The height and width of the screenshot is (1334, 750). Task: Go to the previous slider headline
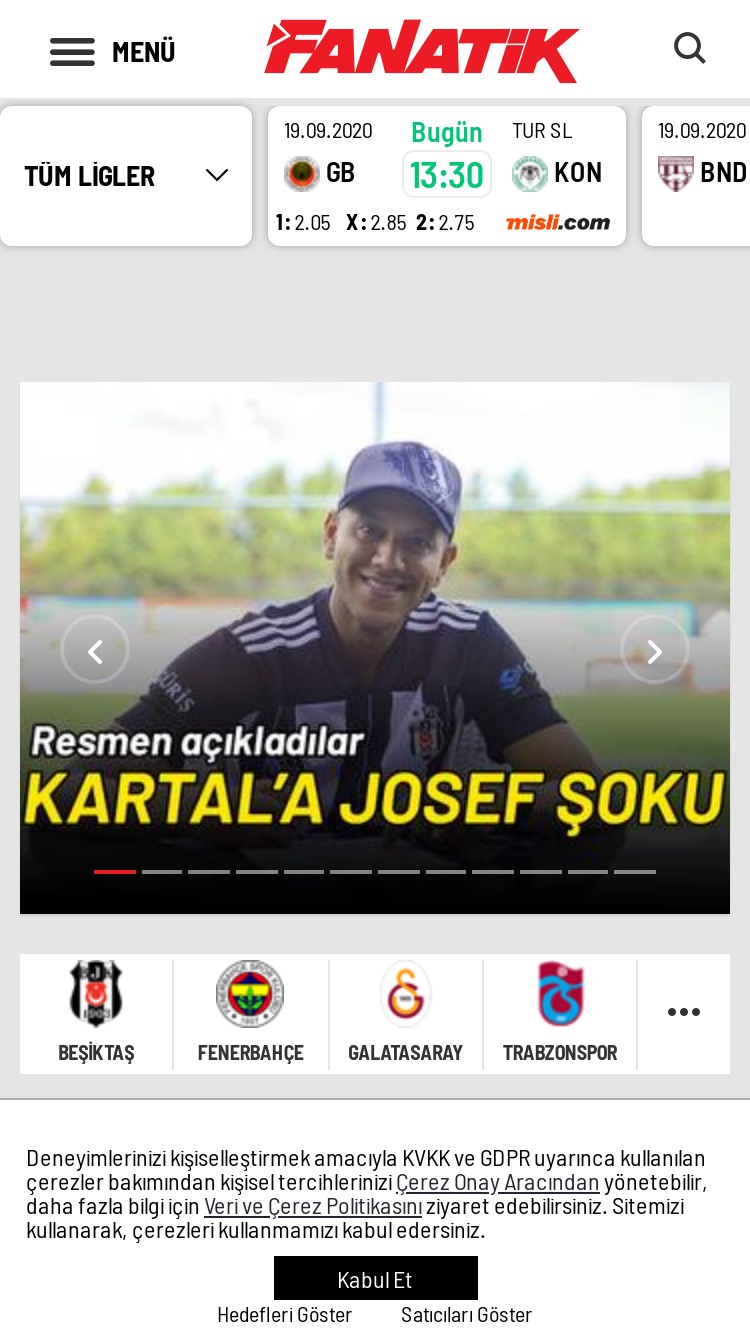tap(95, 650)
